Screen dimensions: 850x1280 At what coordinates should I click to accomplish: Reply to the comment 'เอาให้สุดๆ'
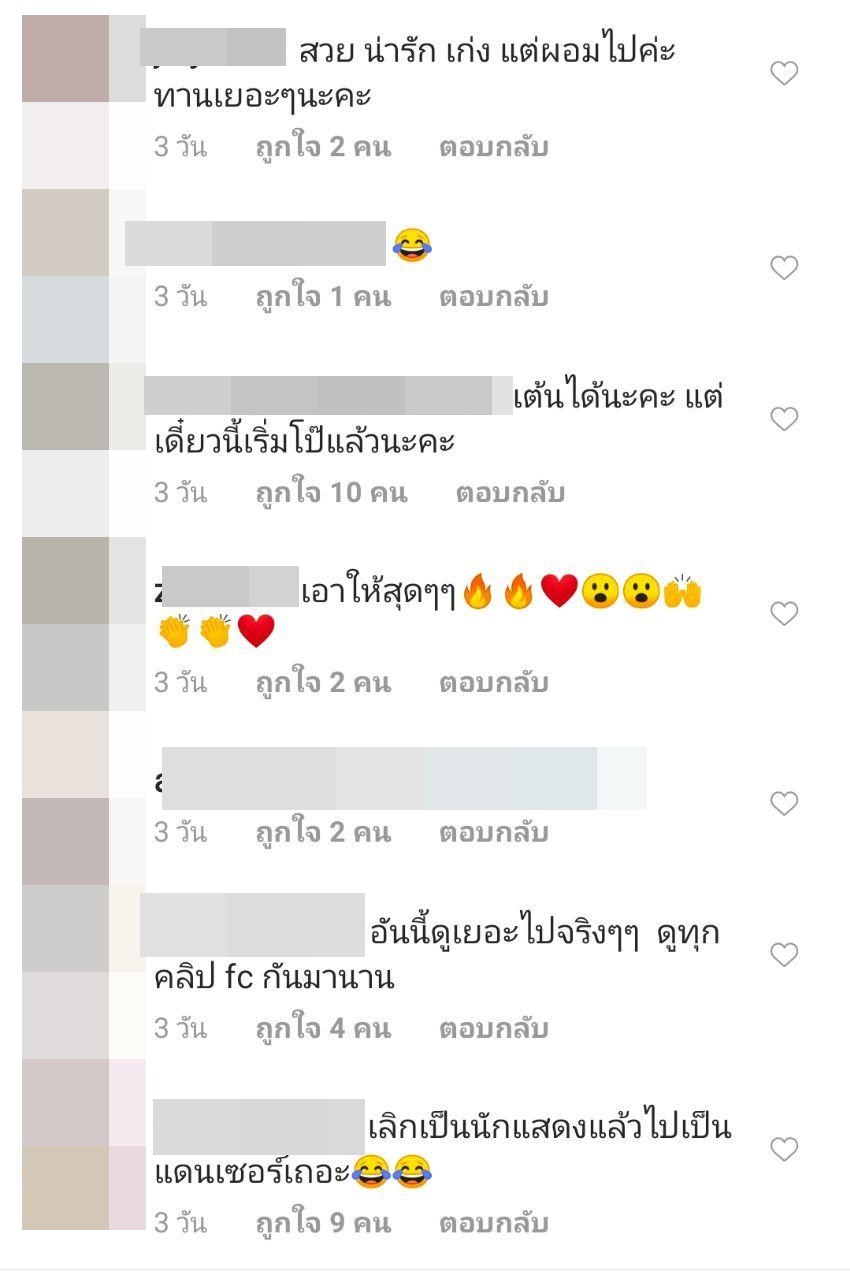(493, 683)
